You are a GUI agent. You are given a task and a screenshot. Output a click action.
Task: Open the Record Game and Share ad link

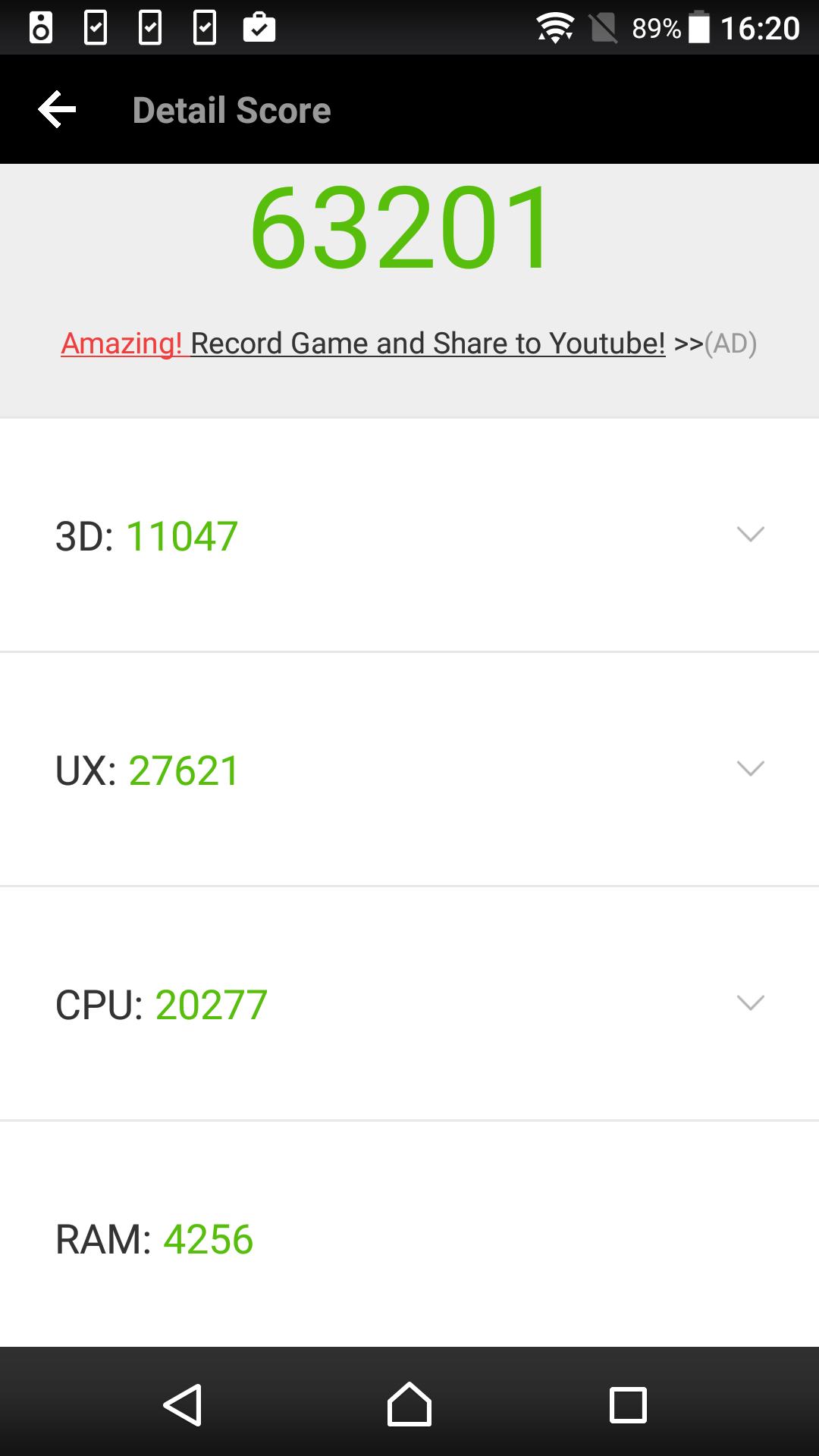(x=408, y=344)
